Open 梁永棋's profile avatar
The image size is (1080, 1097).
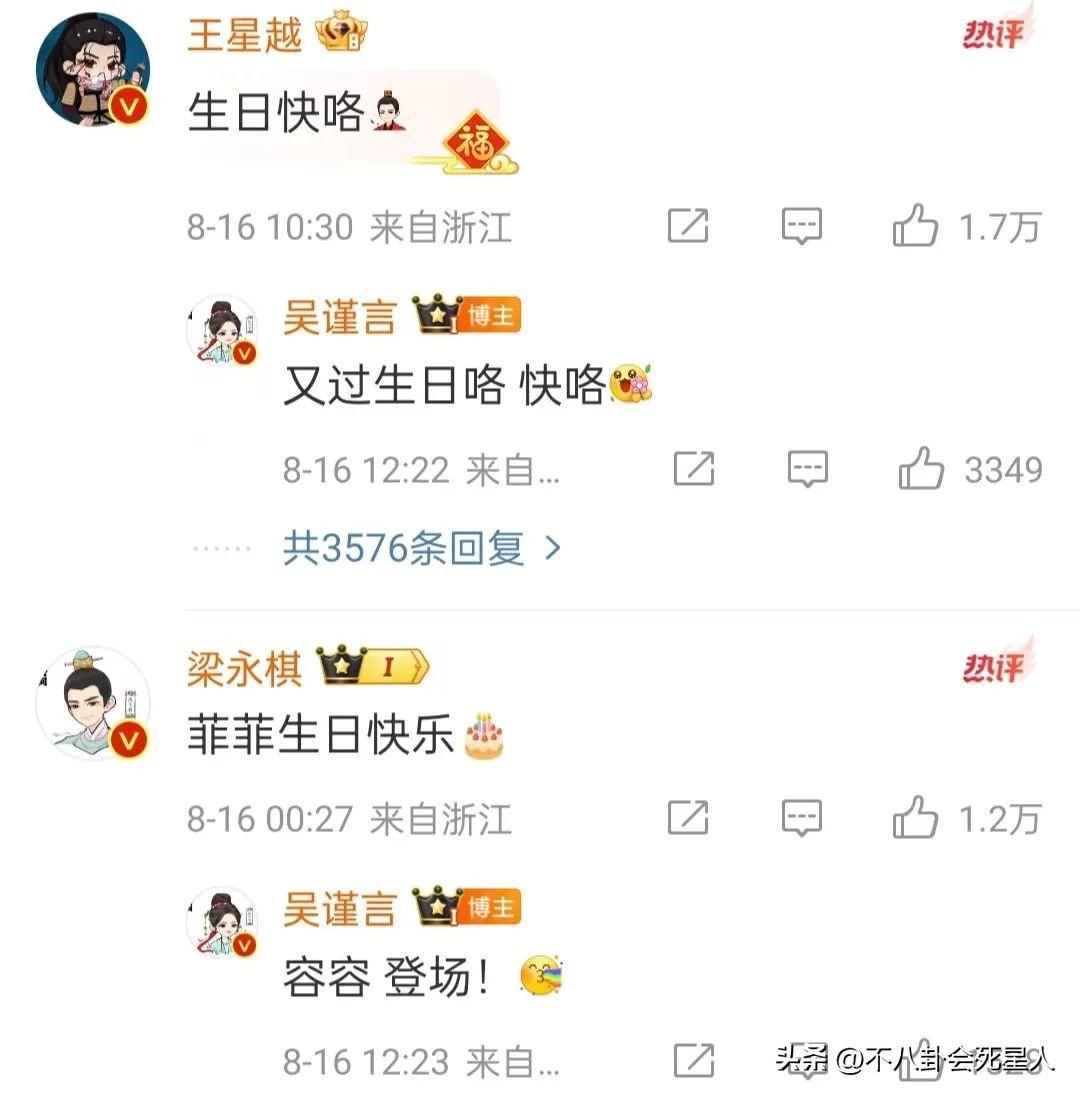[93, 703]
